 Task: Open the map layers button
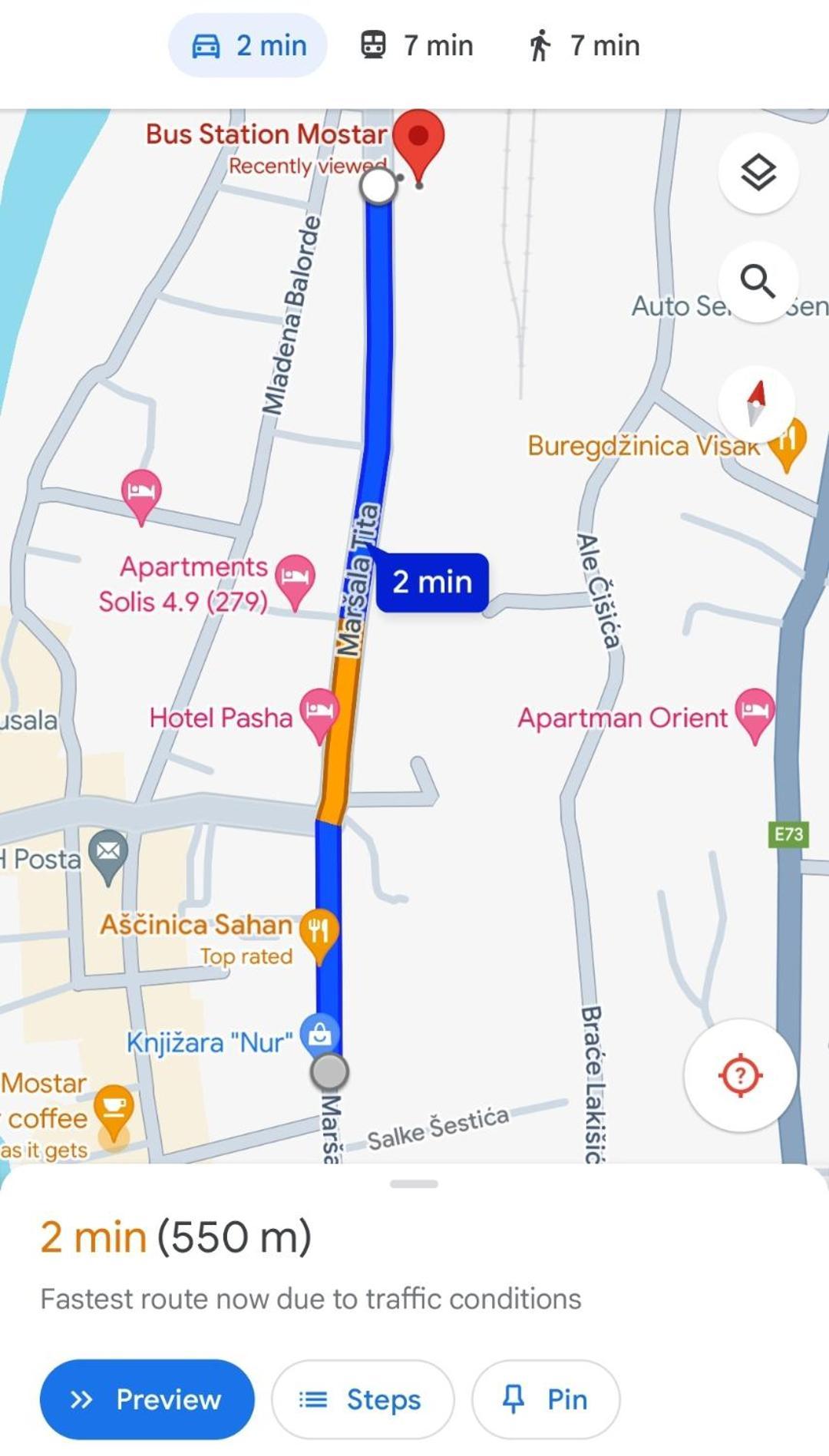tap(758, 173)
